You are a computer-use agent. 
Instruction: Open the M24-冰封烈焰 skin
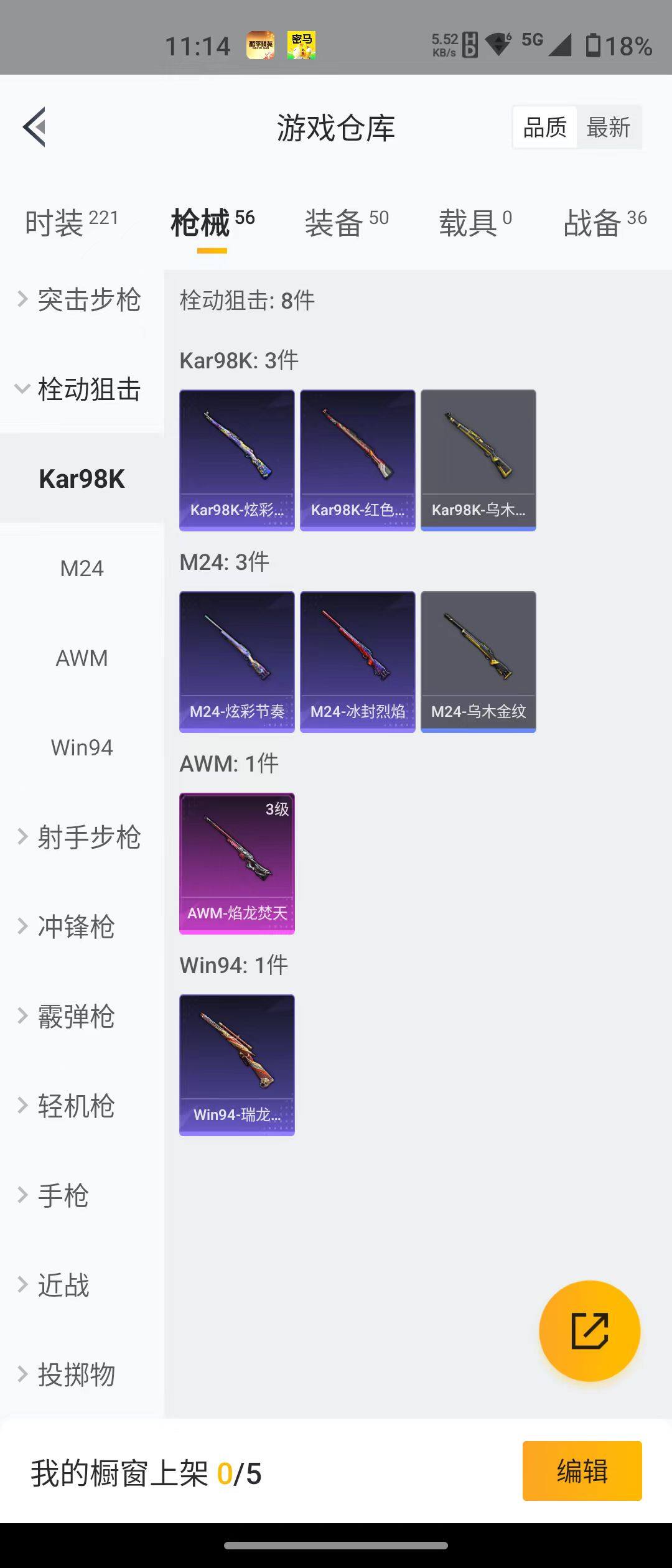(358, 661)
